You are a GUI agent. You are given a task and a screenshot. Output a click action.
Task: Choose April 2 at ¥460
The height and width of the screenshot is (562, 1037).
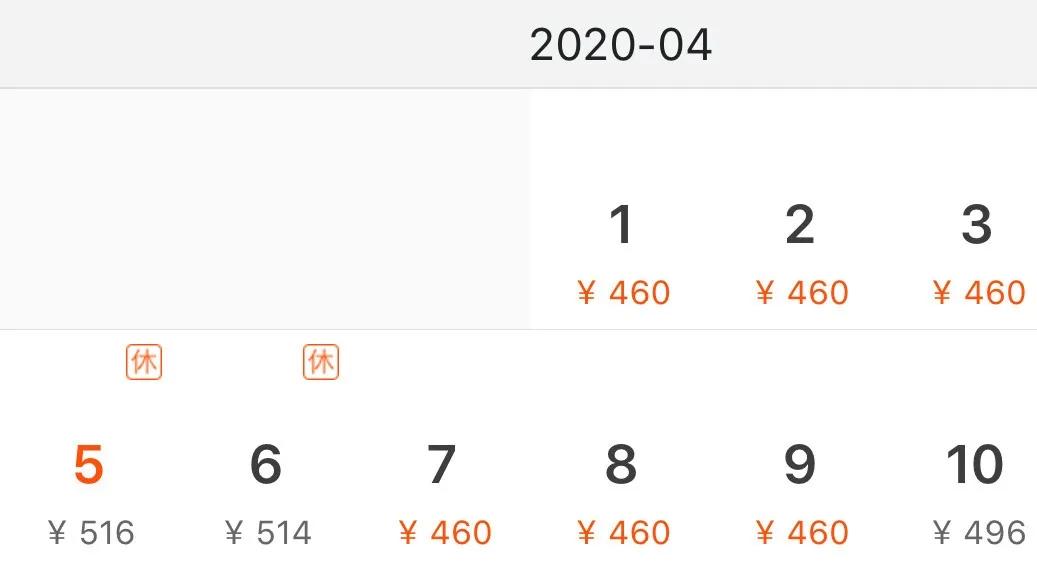[800, 250]
